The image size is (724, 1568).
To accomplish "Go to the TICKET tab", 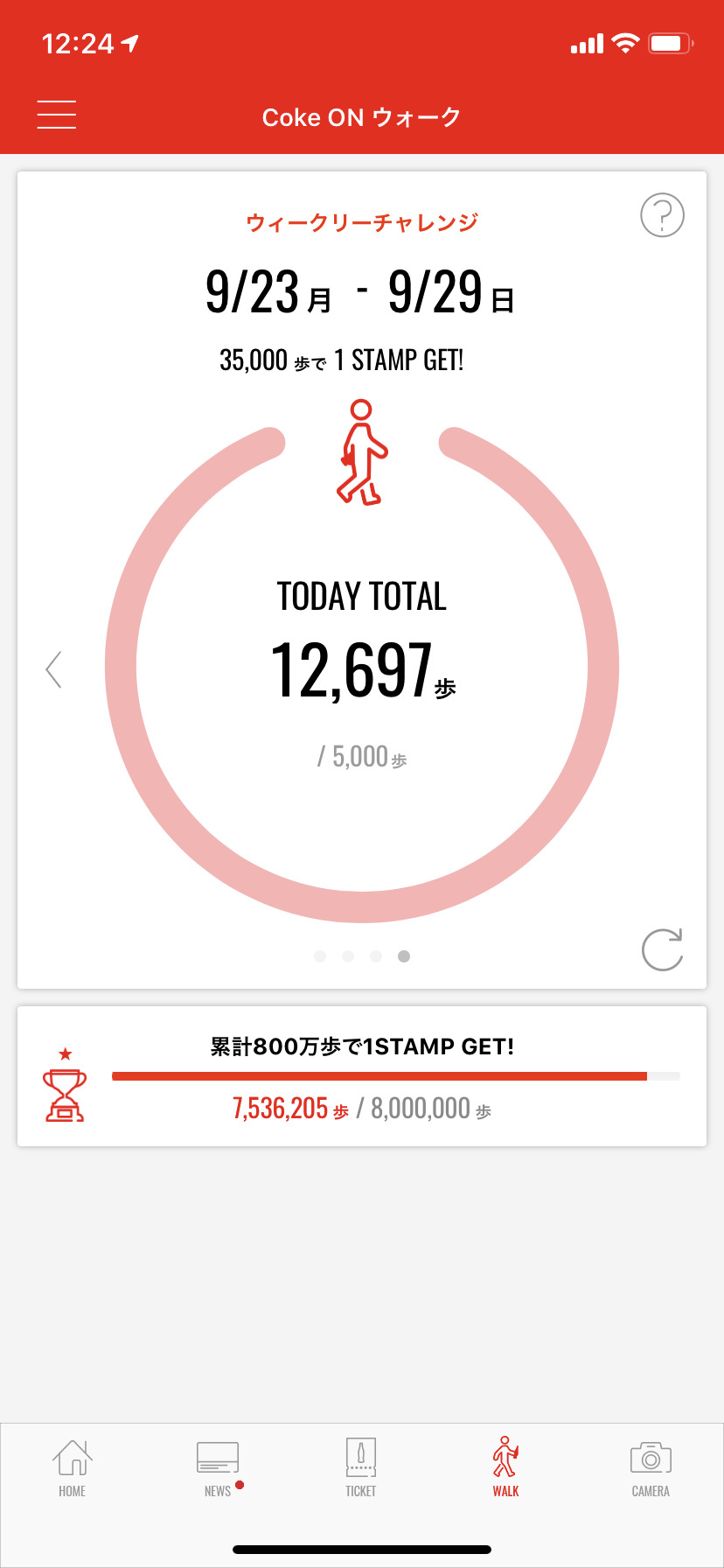I will pyautogui.click(x=361, y=1468).
